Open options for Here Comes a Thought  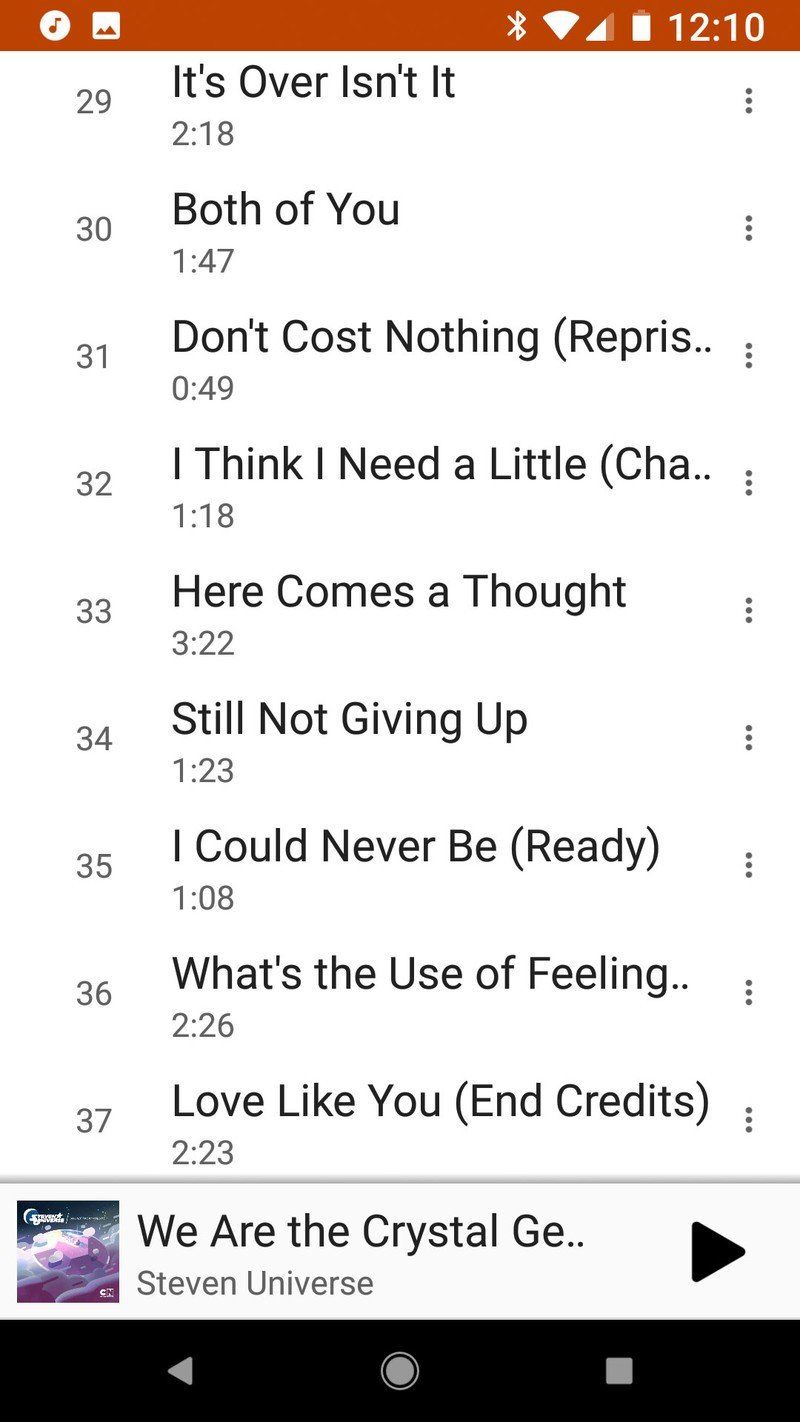(x=748, y=611)
